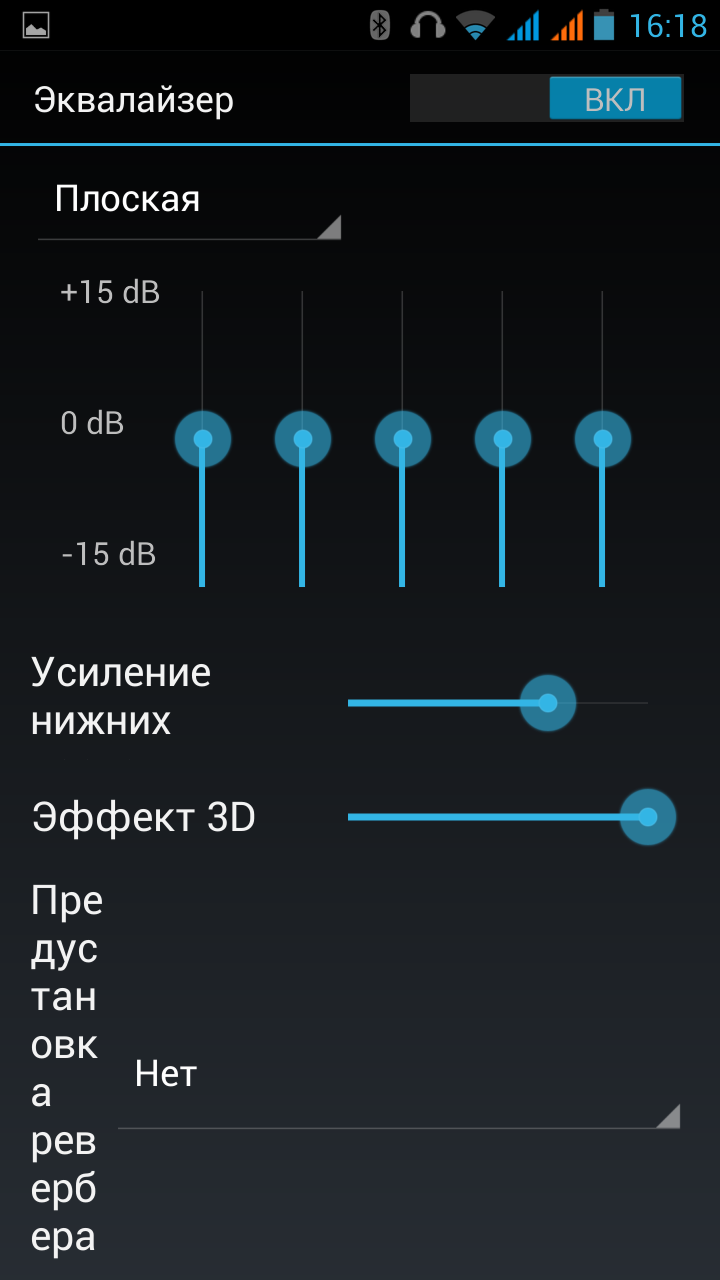This screenshot has width=720, height=1280.
Task: Tap the fifth equalizer band slider
Action: click(x=603, y=439)
